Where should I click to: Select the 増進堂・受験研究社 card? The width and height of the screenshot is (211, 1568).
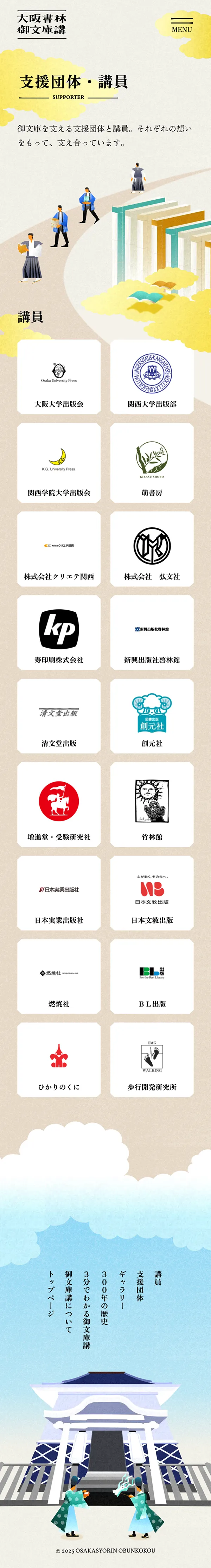[x=59, y=805]
